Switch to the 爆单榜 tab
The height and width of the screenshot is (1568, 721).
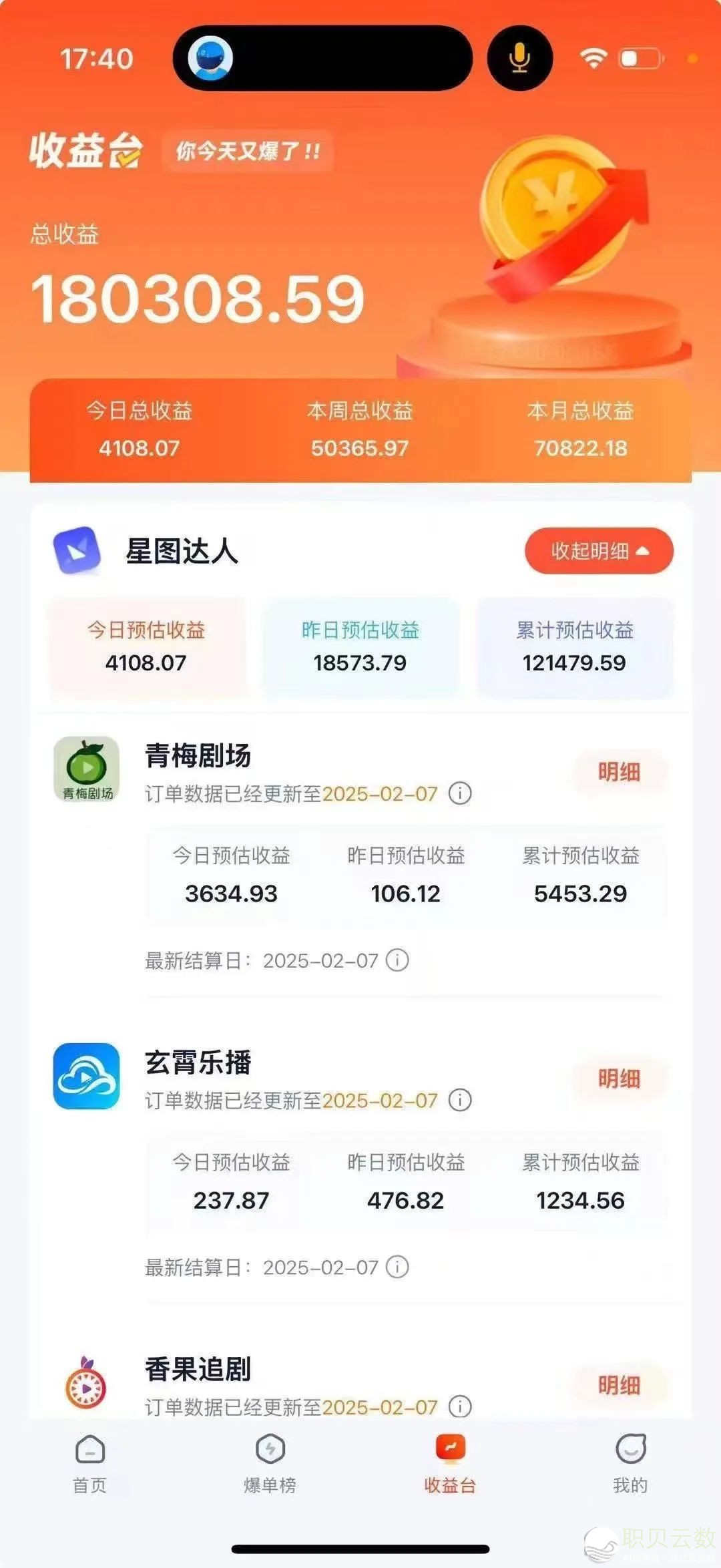coord(270,1464)
